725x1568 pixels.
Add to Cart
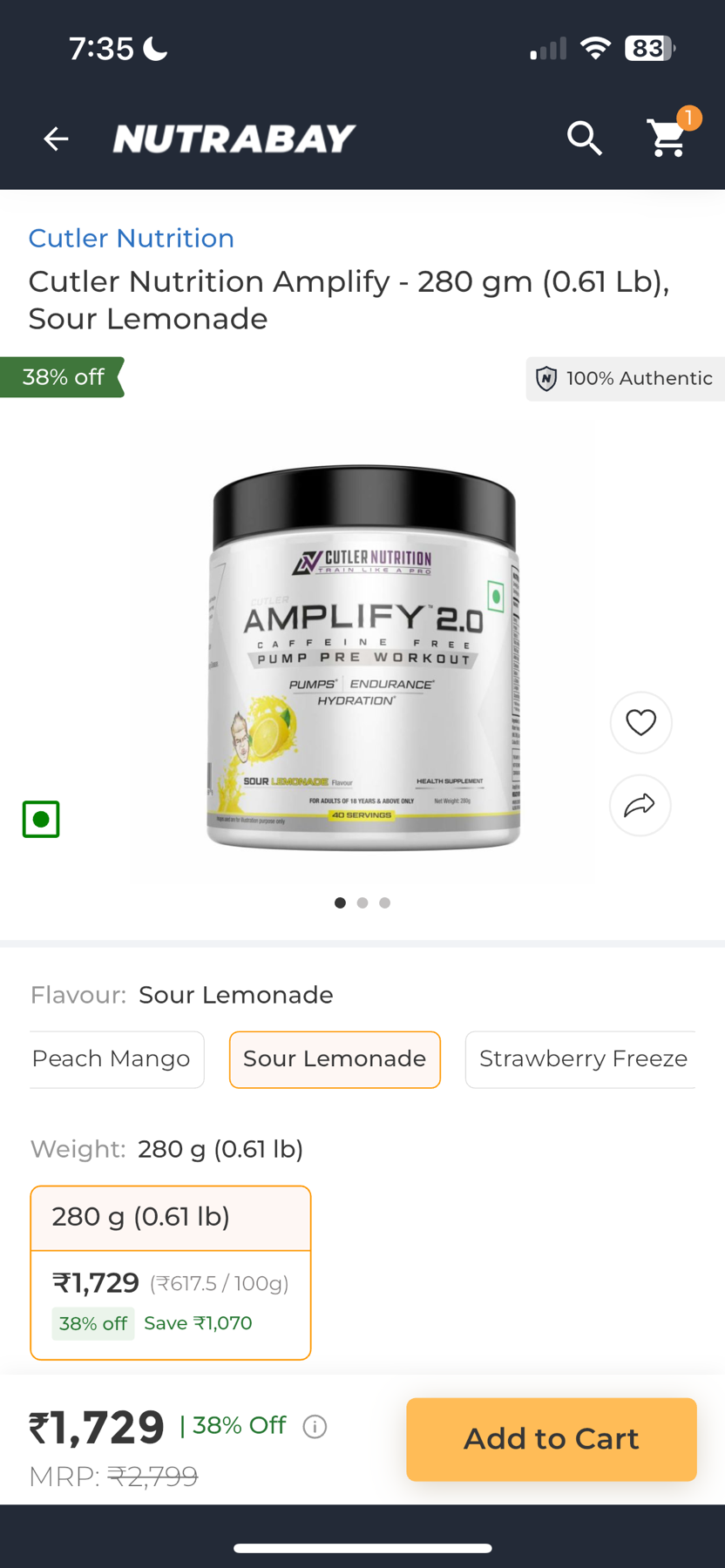point(551,1439)
